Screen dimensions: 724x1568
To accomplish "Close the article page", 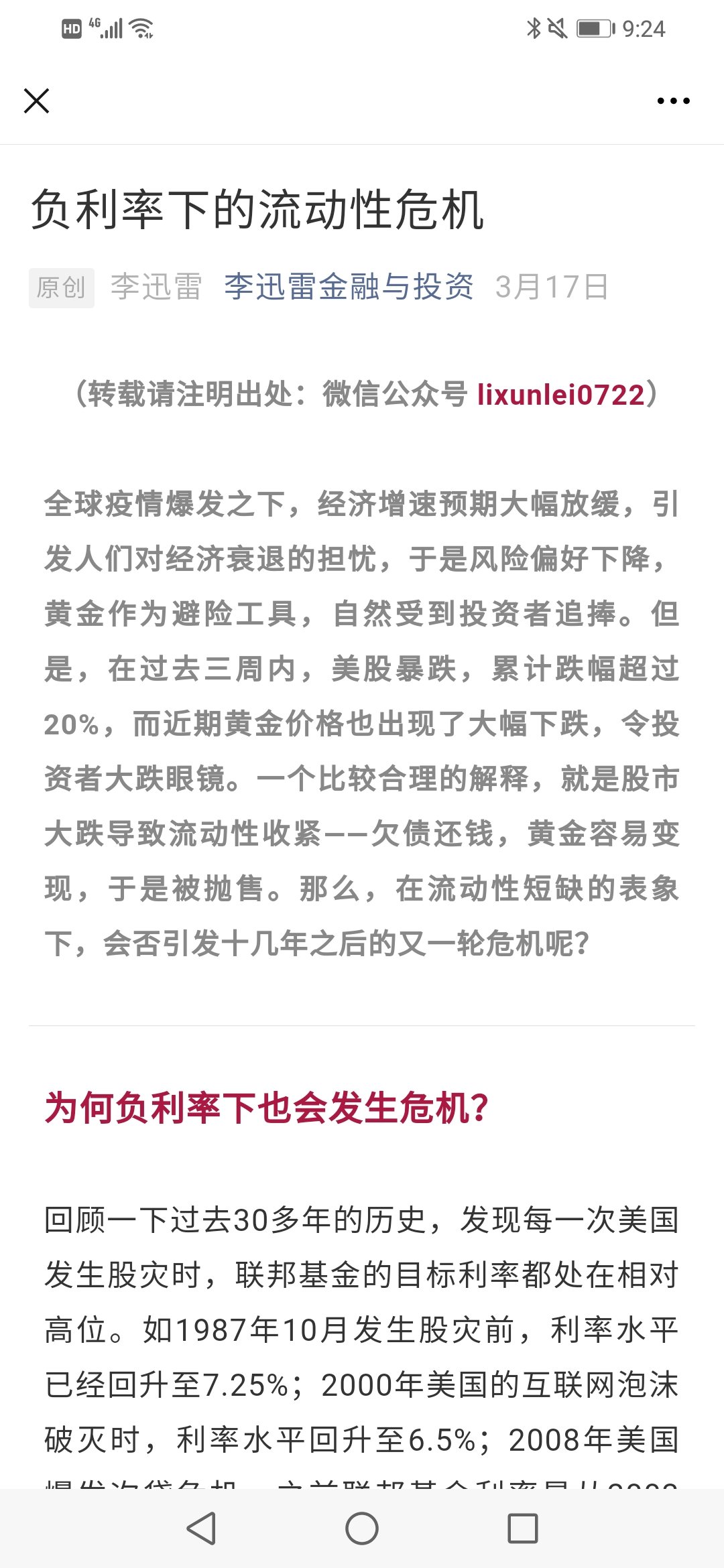I will [x=37, y=101].
